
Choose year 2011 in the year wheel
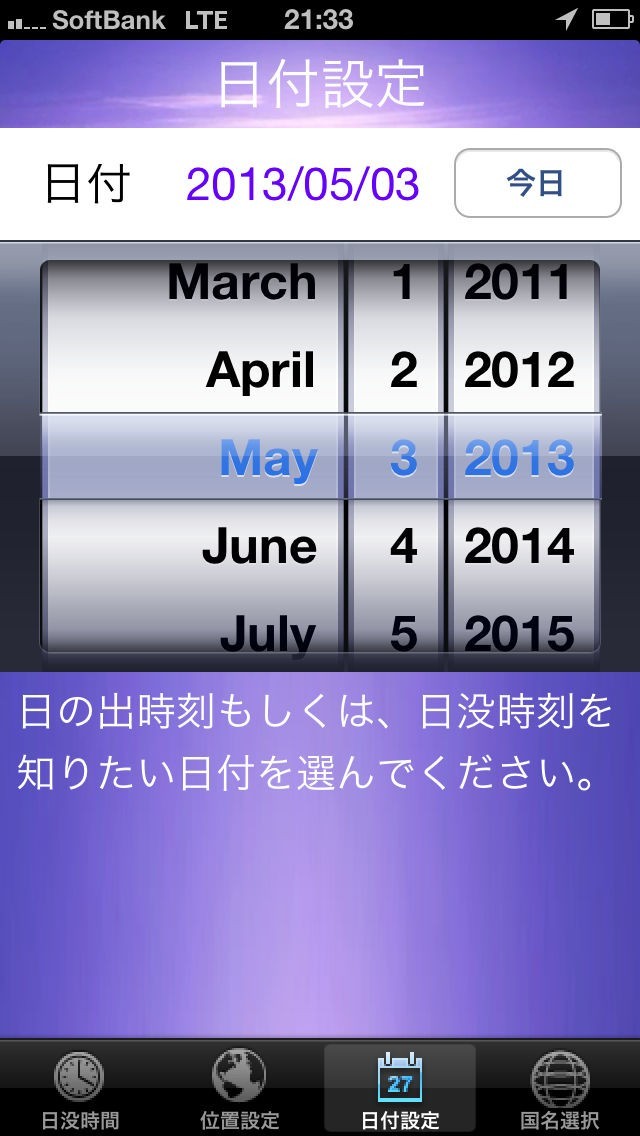[519, 284]
